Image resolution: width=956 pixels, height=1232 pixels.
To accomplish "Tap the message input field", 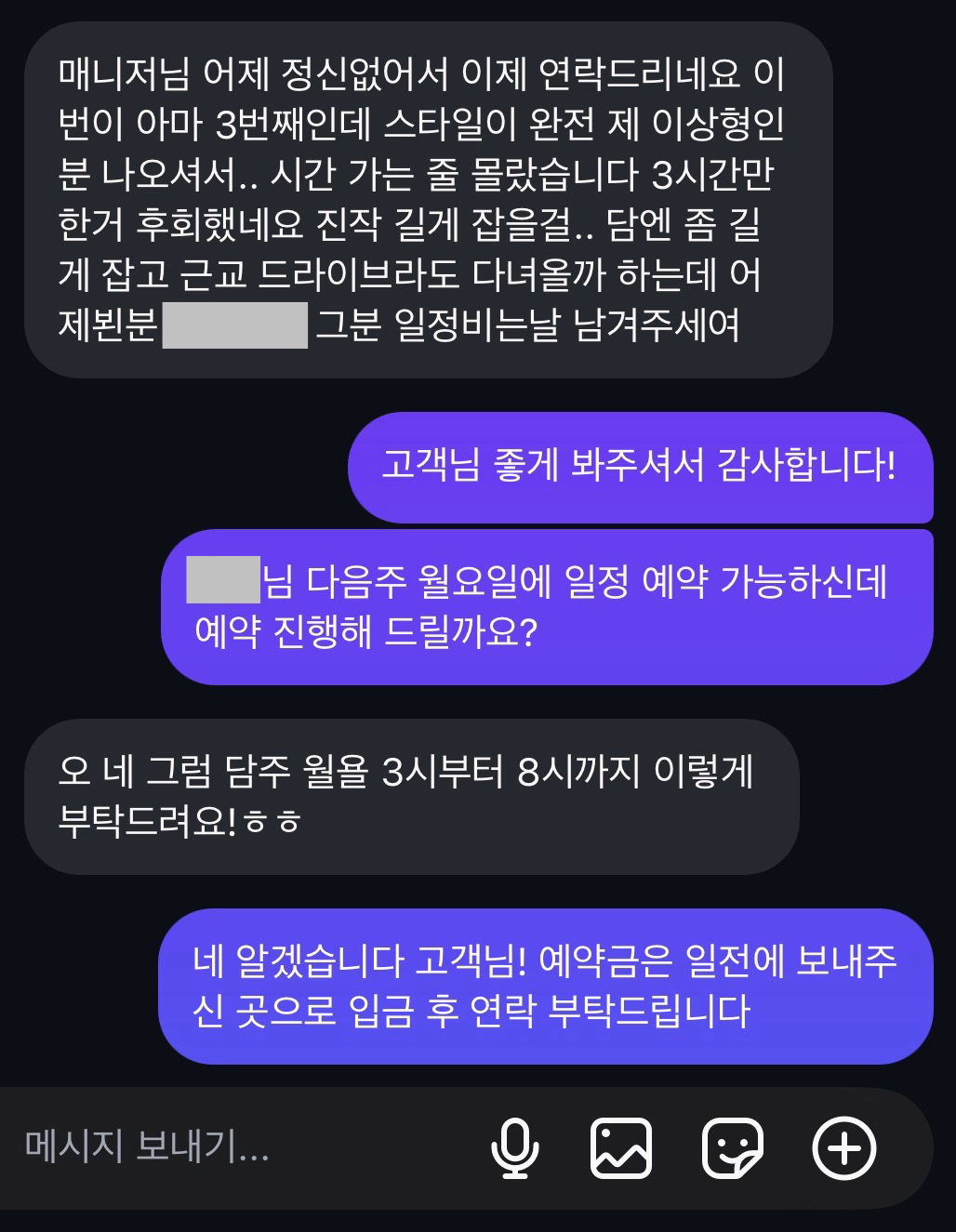I will point(186,1146).
